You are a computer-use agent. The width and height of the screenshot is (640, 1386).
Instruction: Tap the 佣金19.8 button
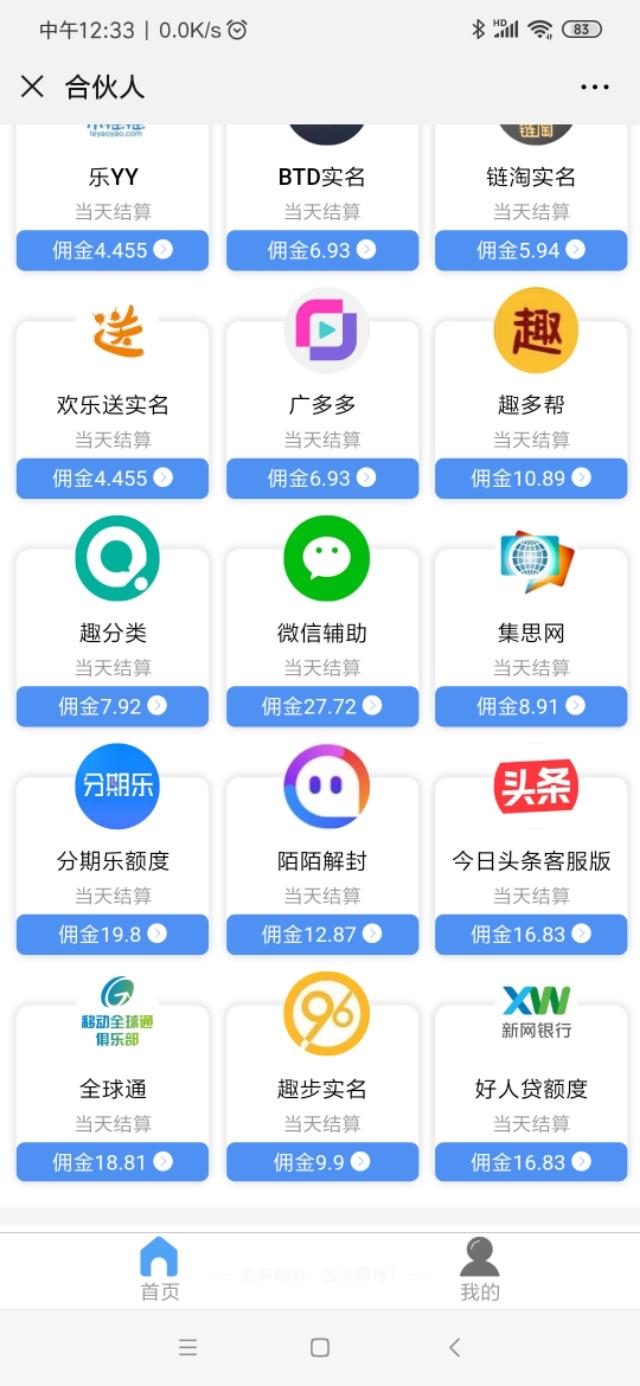(112, 934)
